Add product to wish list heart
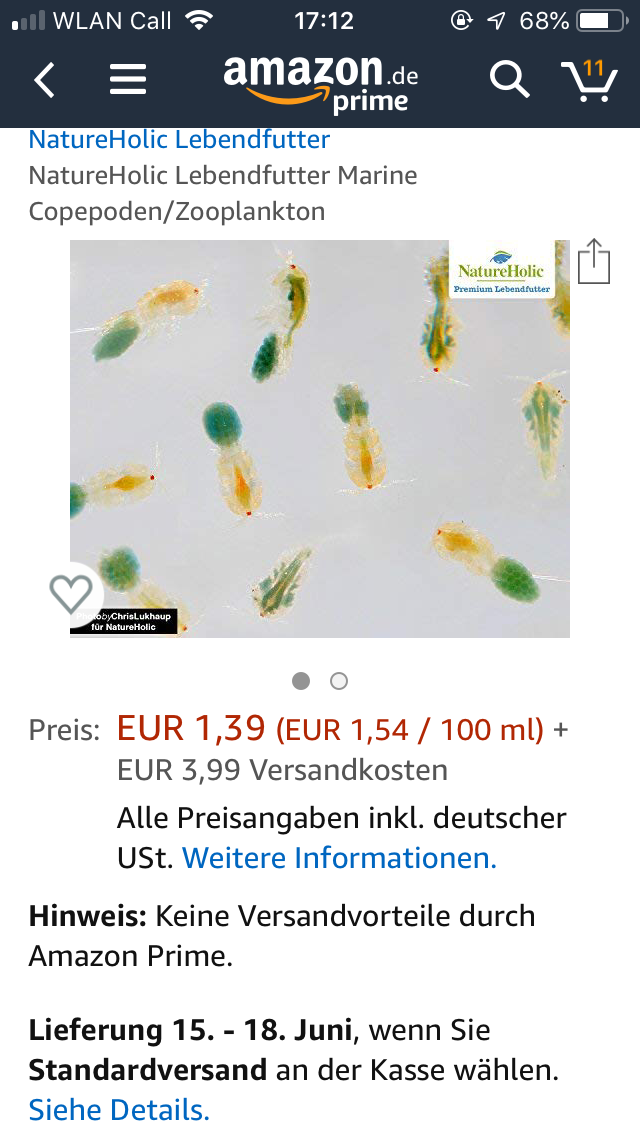The height and width of the screenshot is (1136, 640). (x=71, y=594)
